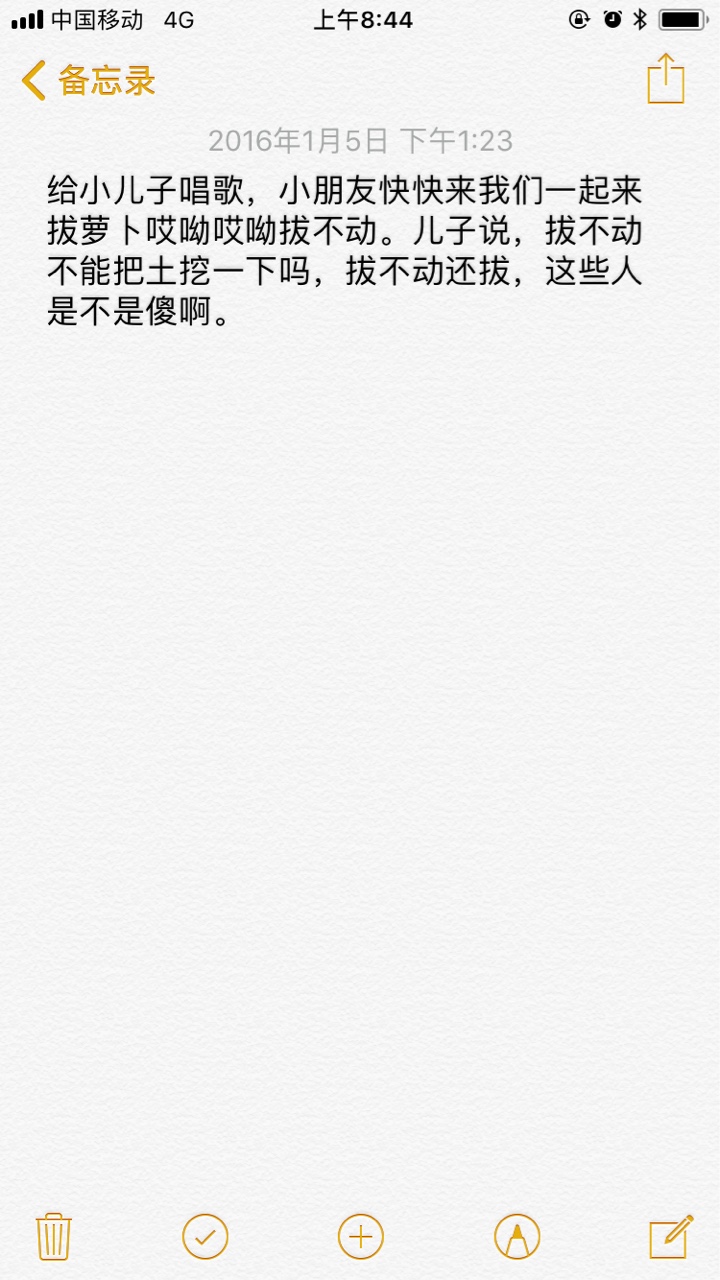Screen dimensions: 720x1280
Task: Open the plus attachment menu
Action: 361,1237
